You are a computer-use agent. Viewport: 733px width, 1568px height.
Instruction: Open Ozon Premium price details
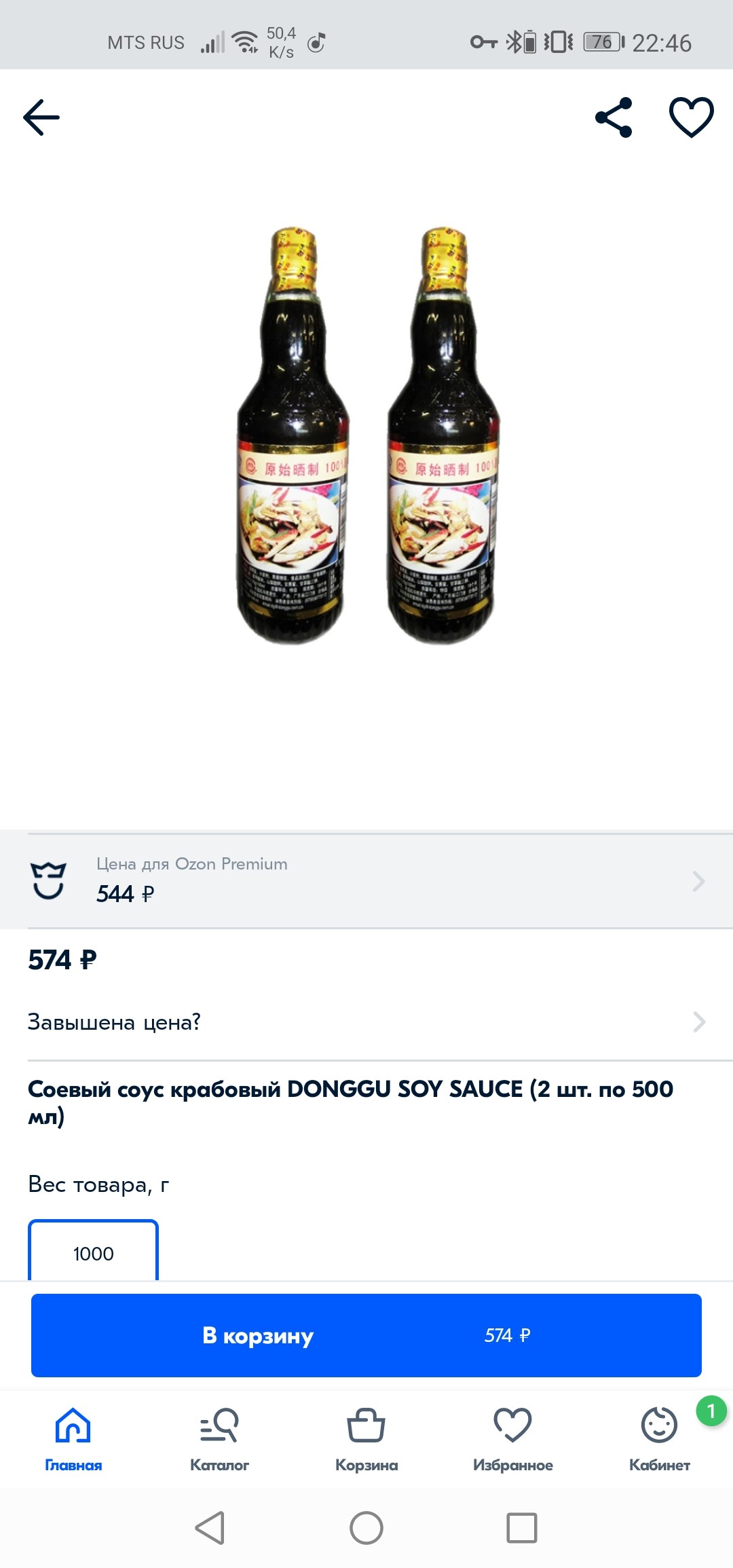coord(366,881)
